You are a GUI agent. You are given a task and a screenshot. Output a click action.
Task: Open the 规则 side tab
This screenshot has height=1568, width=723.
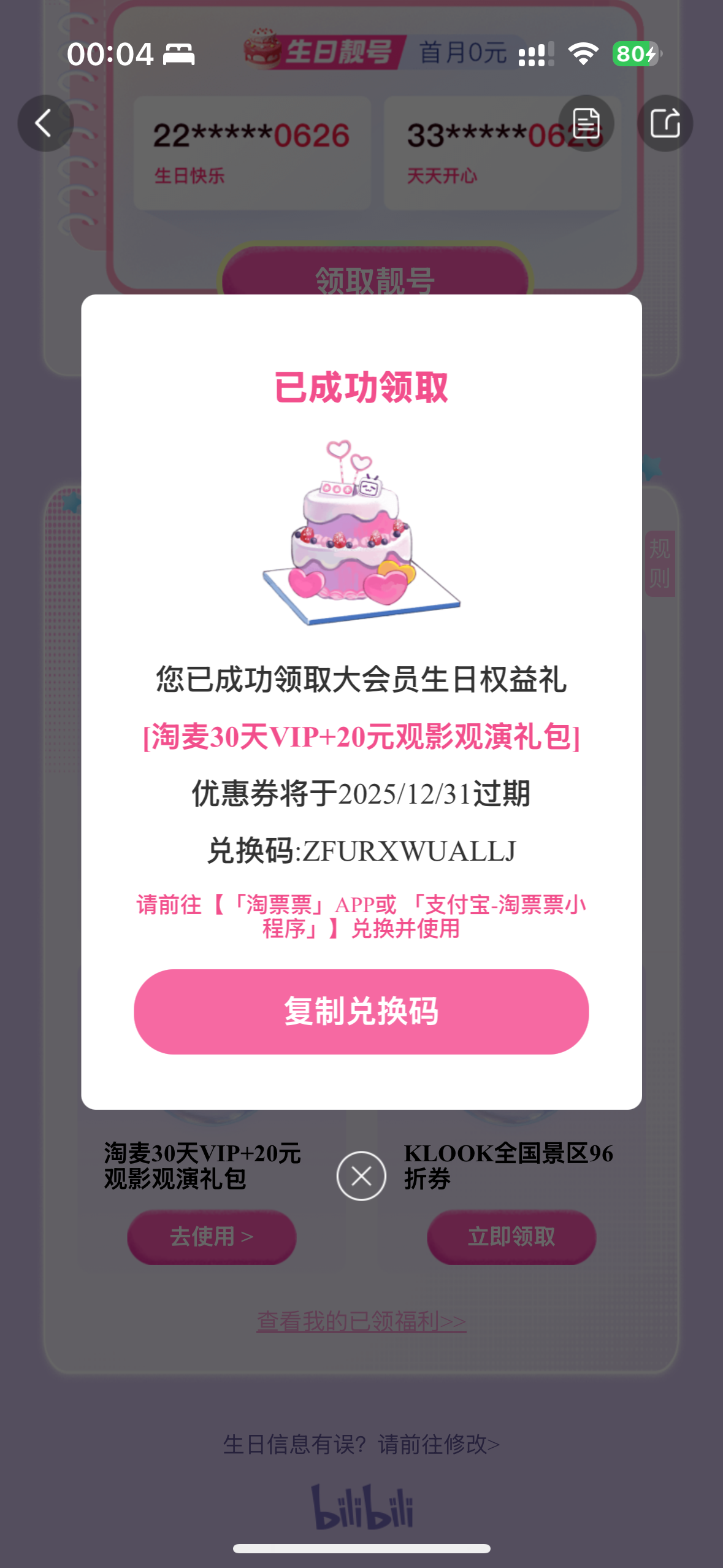660,563
